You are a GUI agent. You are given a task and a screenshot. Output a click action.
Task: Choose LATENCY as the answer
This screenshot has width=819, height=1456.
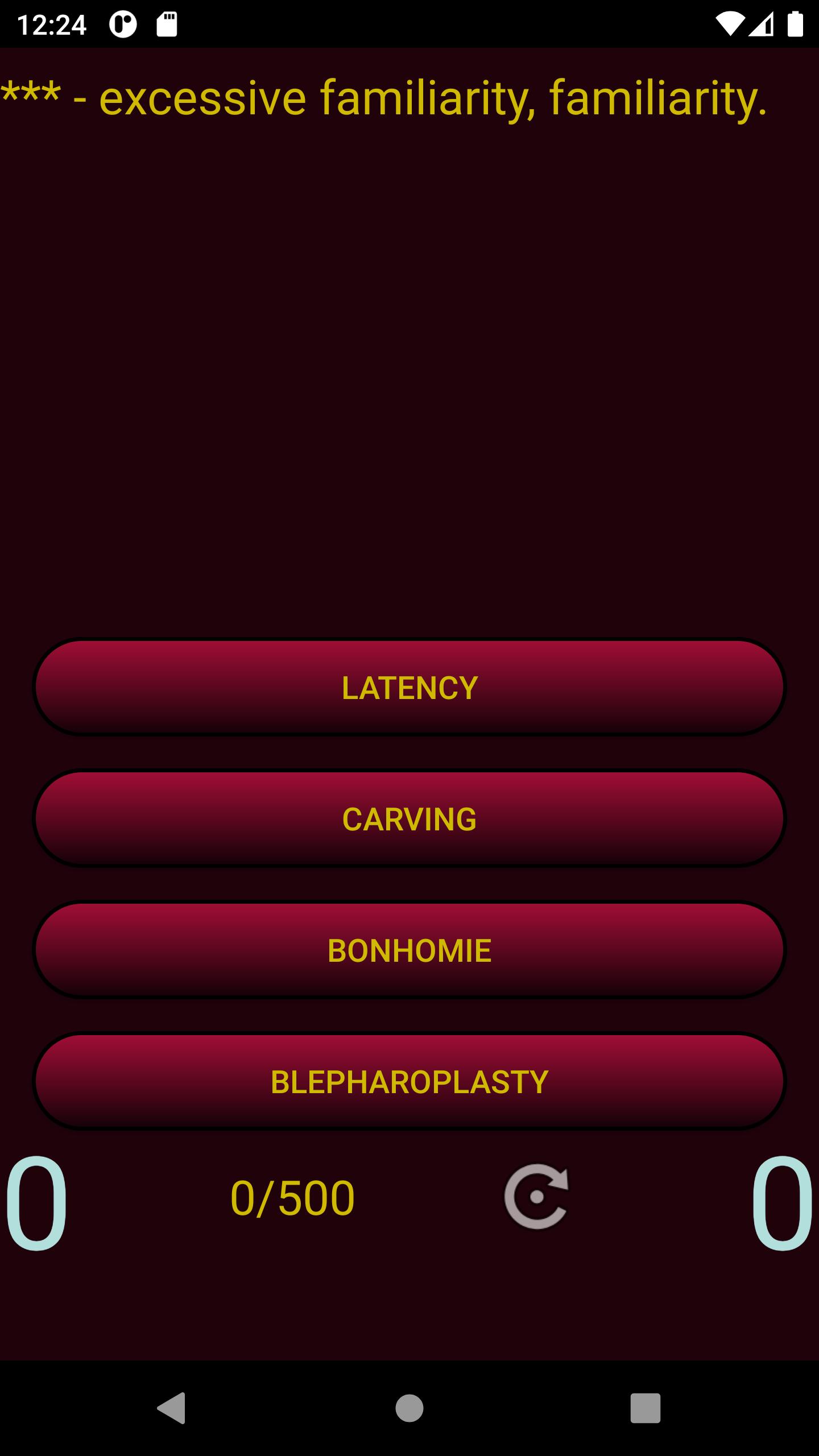(x=409, y=687)
